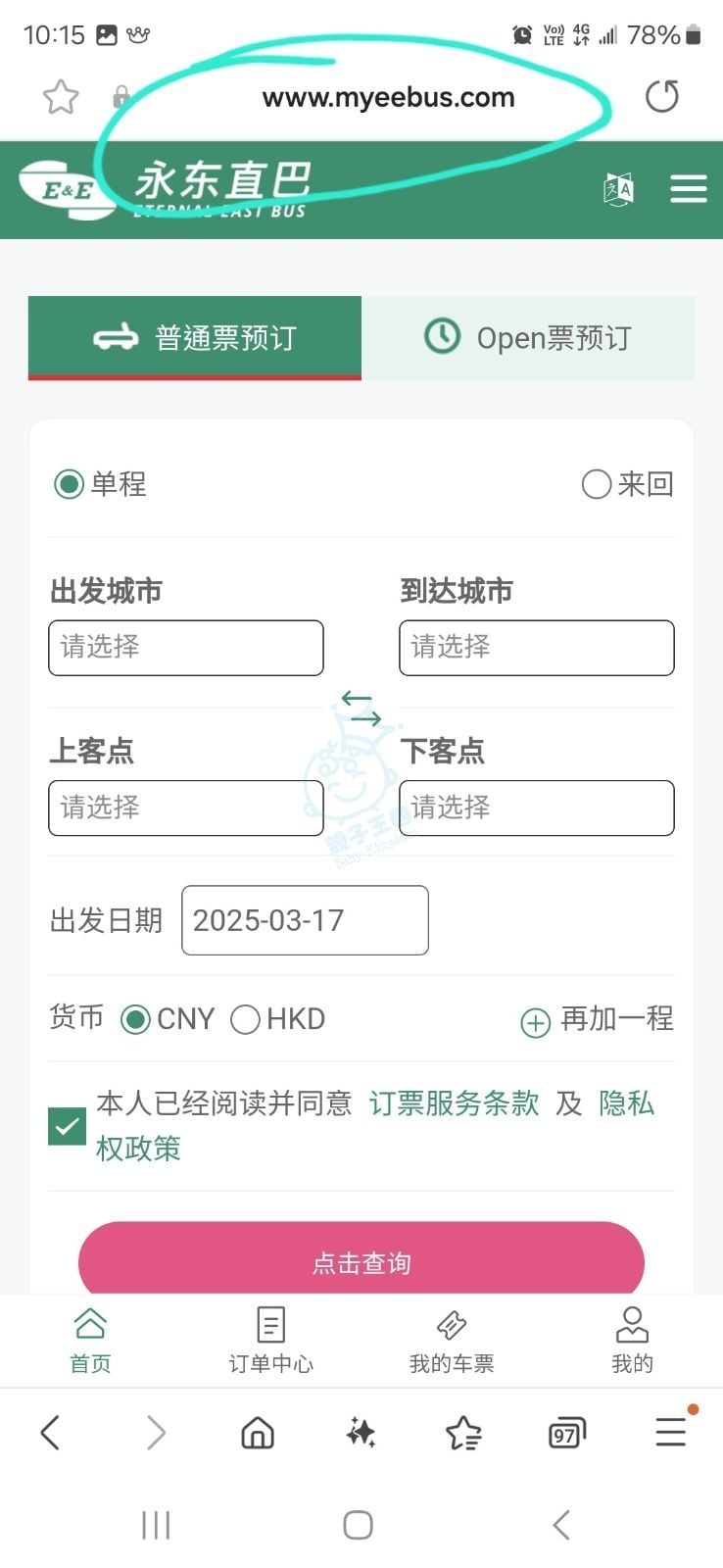Open 订票服务条款 link
723x1568 pixels.
[x=454, y=1103]
